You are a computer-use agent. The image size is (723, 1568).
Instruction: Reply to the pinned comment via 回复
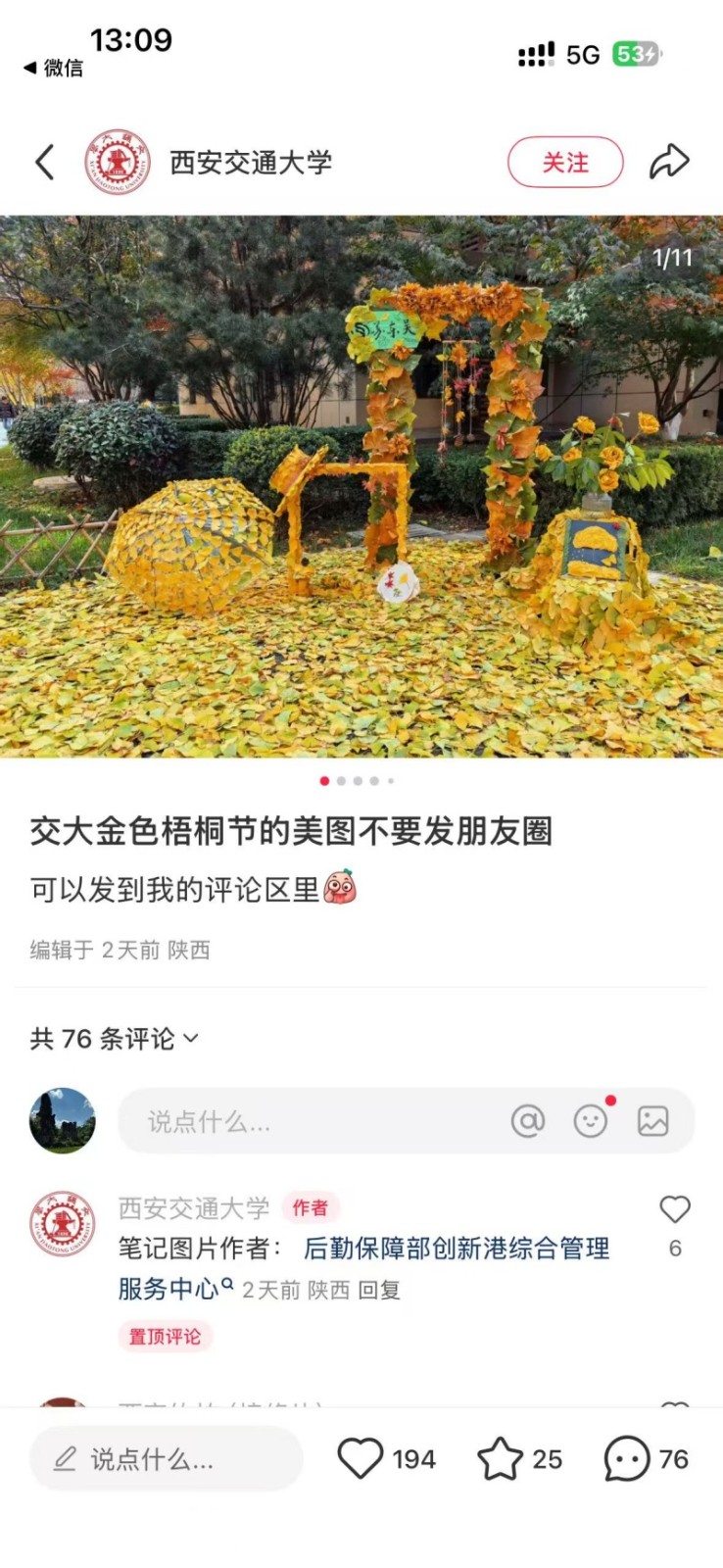click(x=379, y=1290)
